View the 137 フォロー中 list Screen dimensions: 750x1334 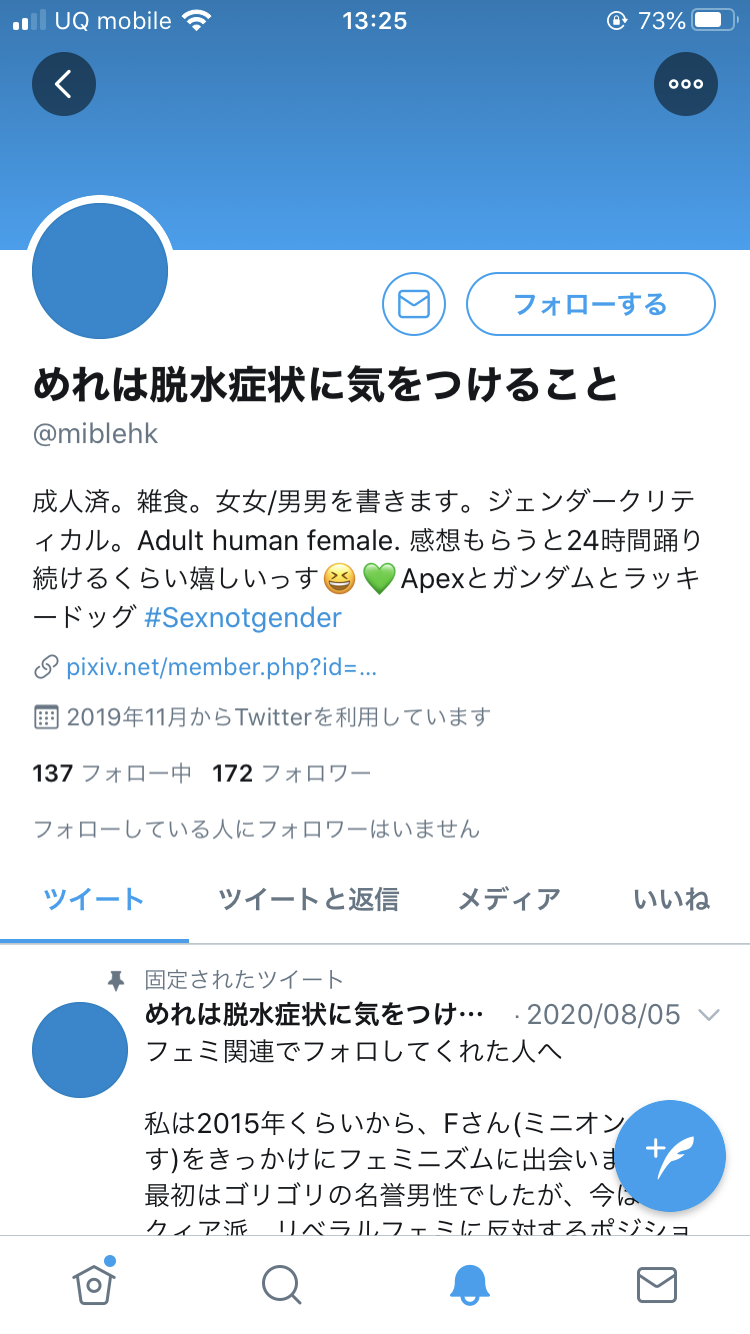112,773
